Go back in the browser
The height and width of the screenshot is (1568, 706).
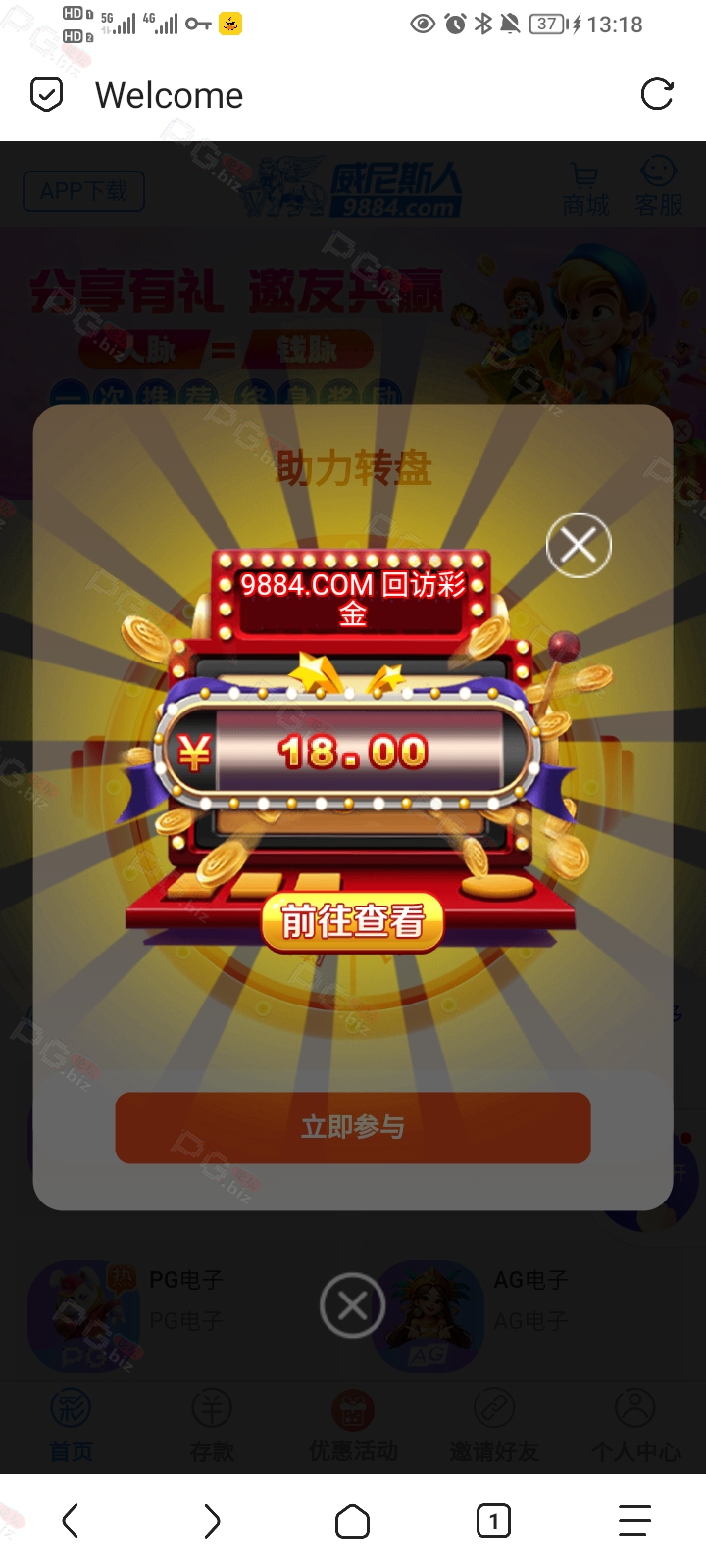click(x=71, y=1521)
